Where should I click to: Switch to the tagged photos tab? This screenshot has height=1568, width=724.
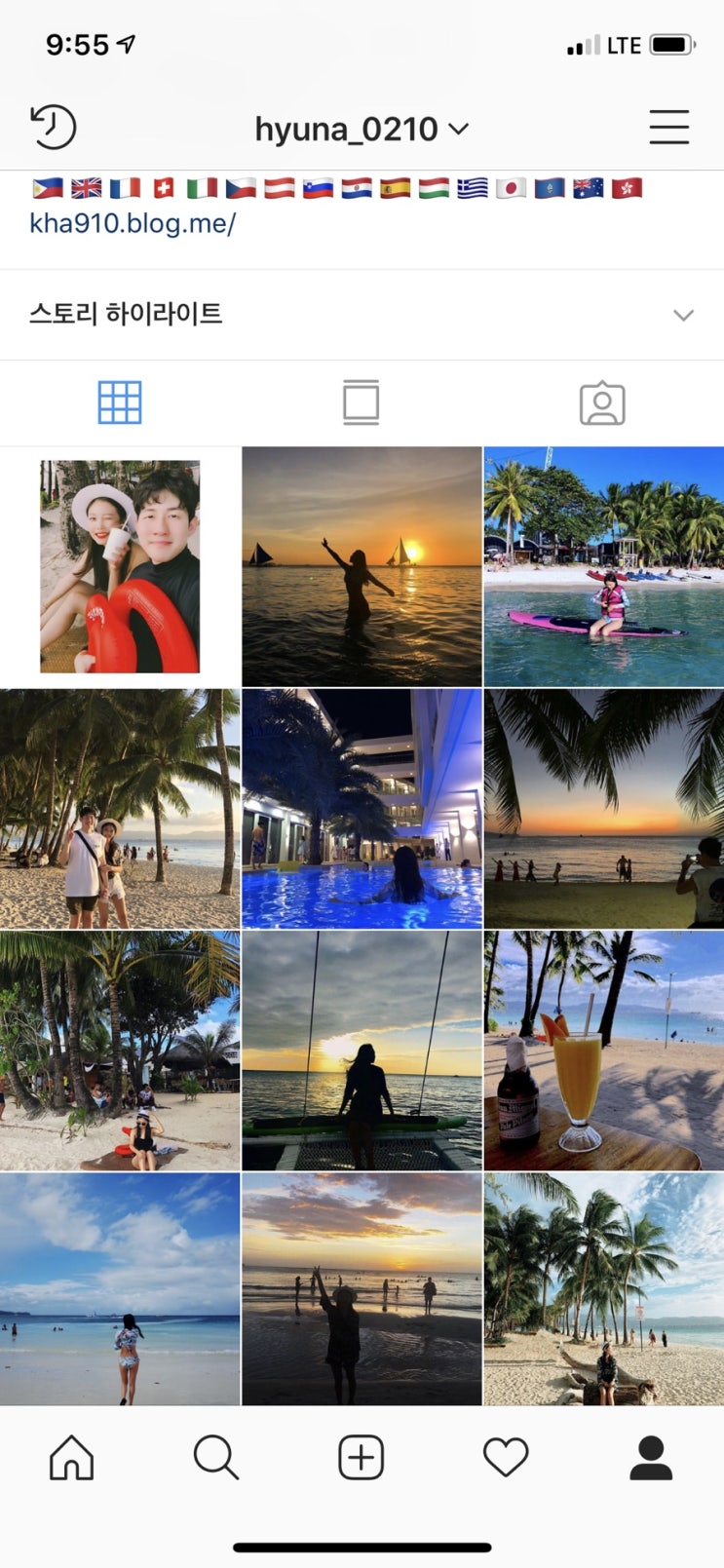pos(602,402)
